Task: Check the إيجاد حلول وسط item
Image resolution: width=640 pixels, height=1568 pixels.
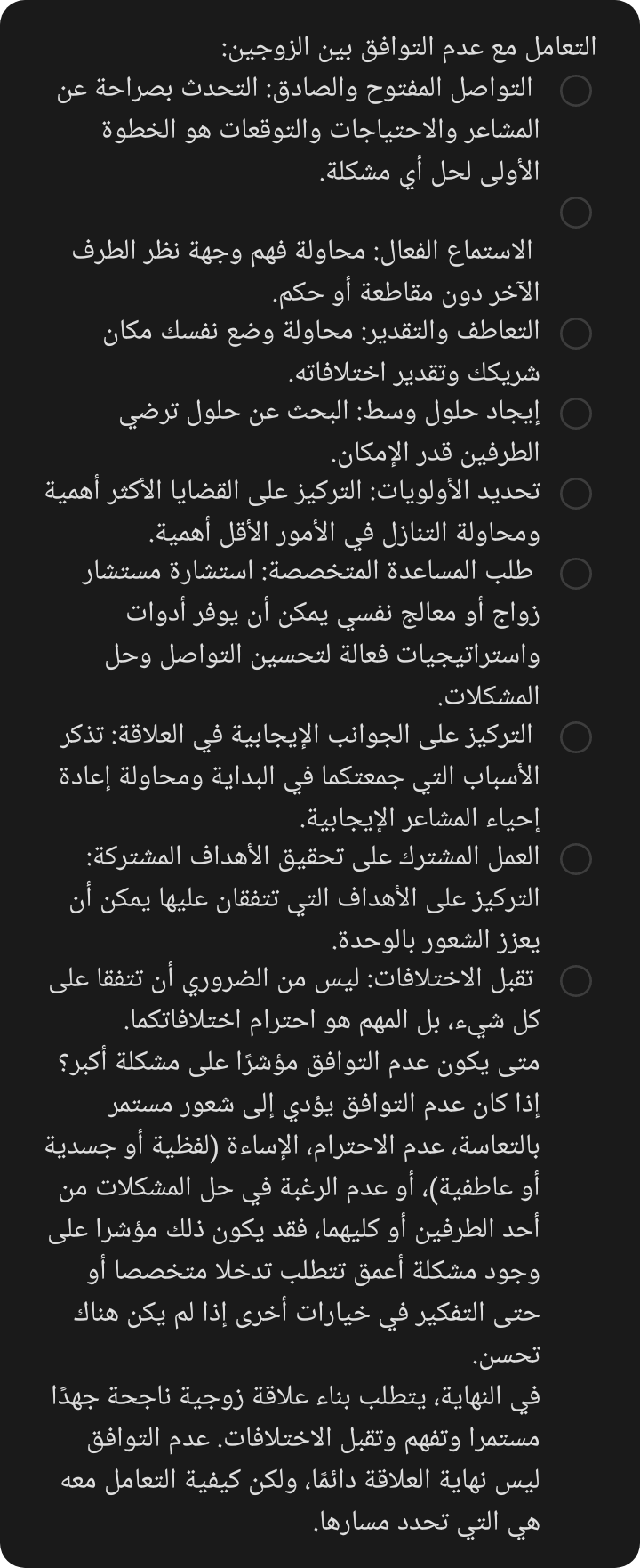Action: click(576, 414)
